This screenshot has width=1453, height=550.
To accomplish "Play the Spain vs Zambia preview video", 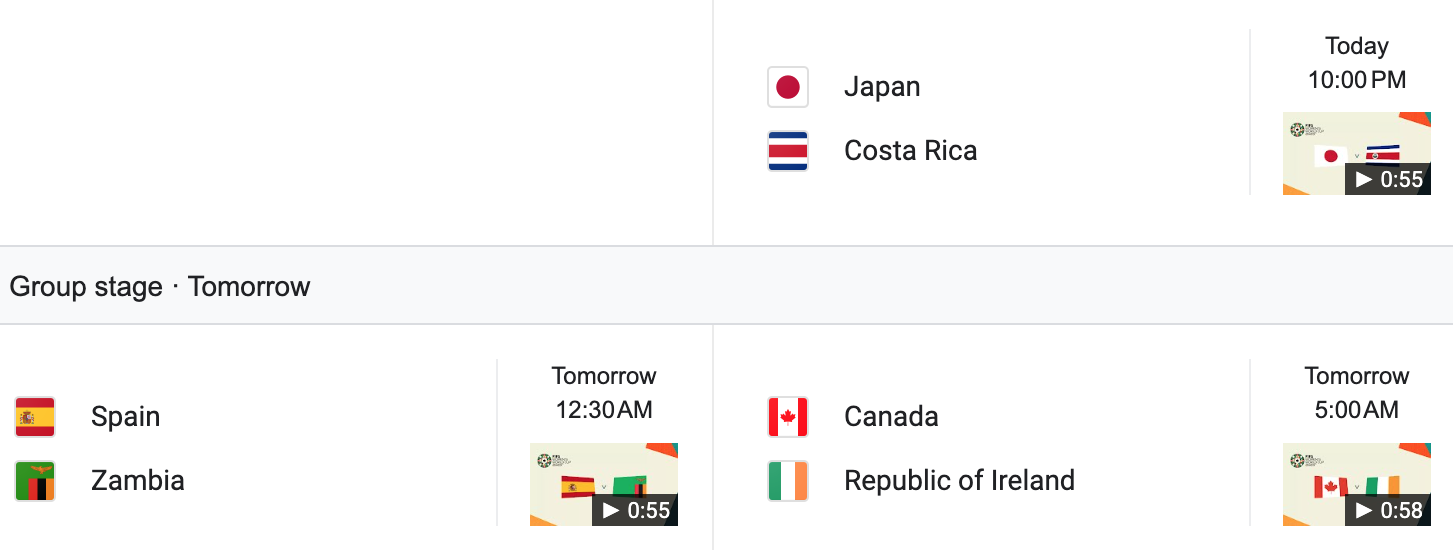I will [x=603, y=485].
